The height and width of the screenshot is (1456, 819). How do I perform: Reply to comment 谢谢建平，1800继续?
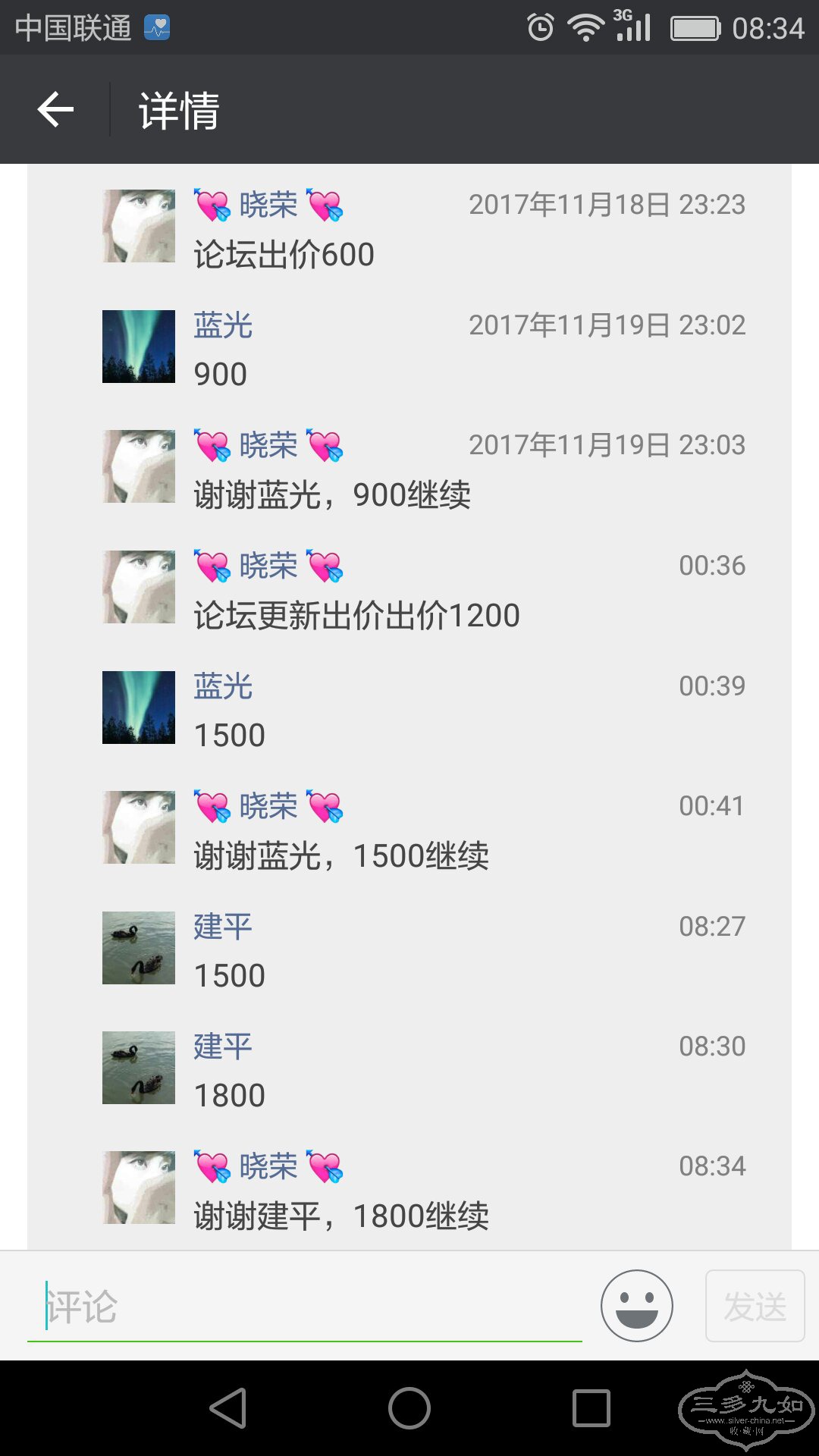point(341,1216)
